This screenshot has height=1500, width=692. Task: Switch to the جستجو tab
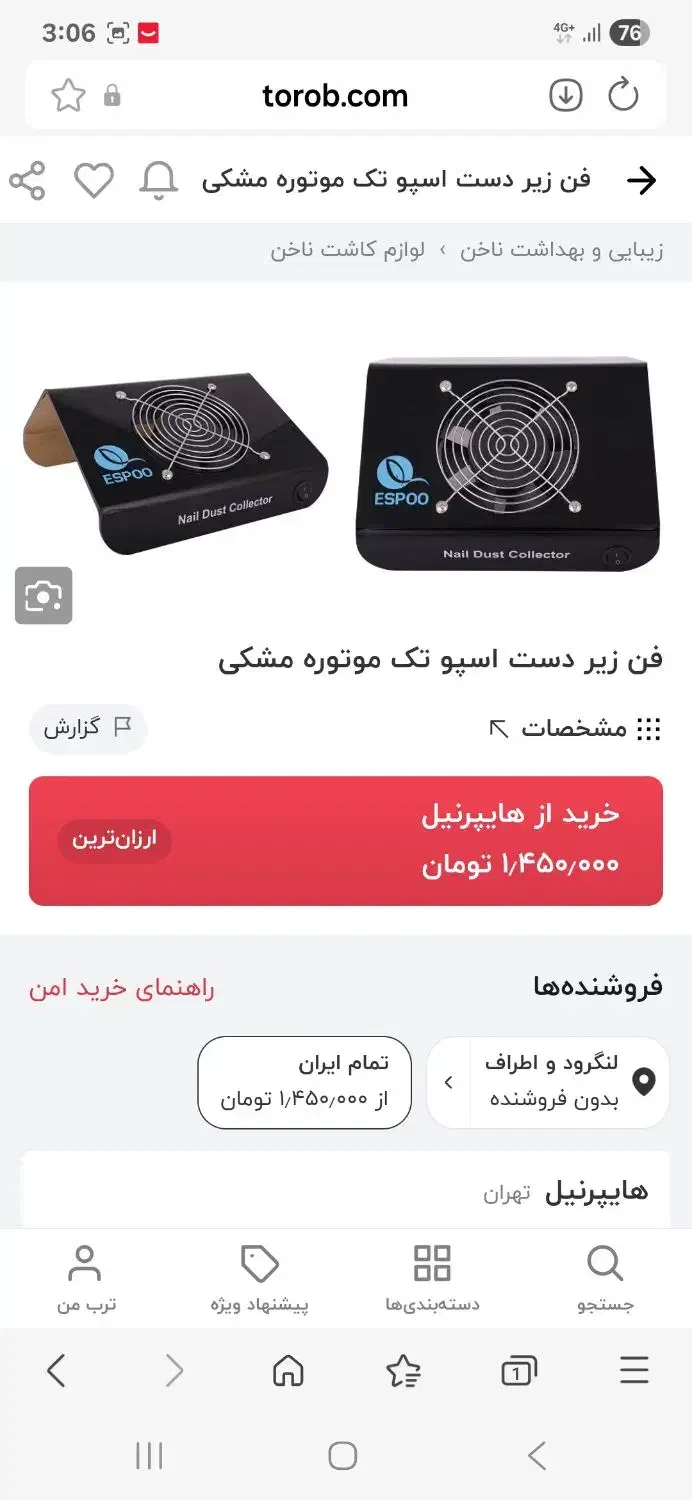click(605, 1279)
